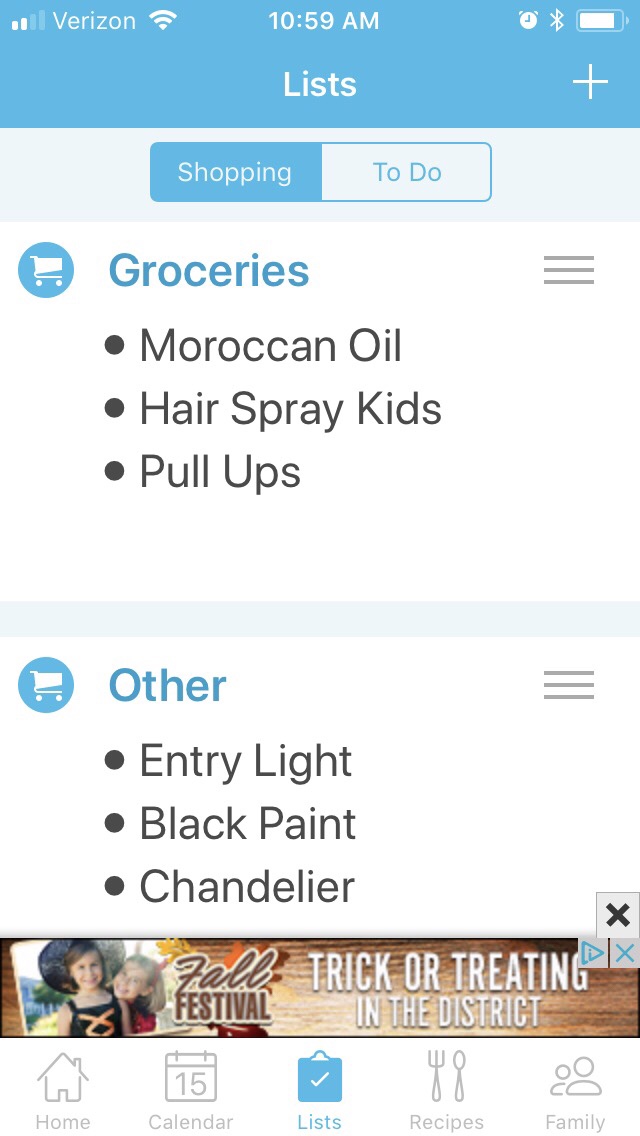Tap the reorder handle next to Groceries

(569, 271)
